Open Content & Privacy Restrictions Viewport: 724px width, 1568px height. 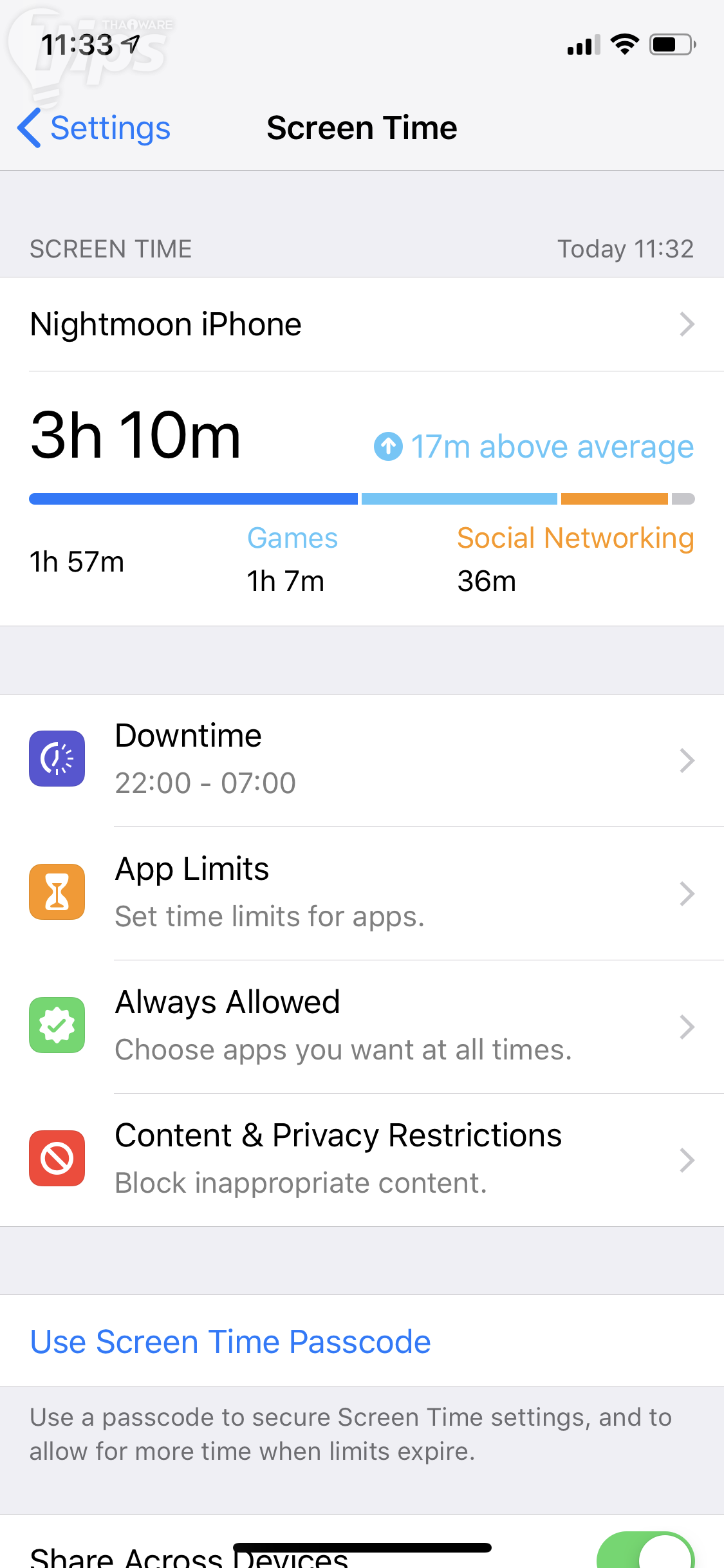(360, 1159)
